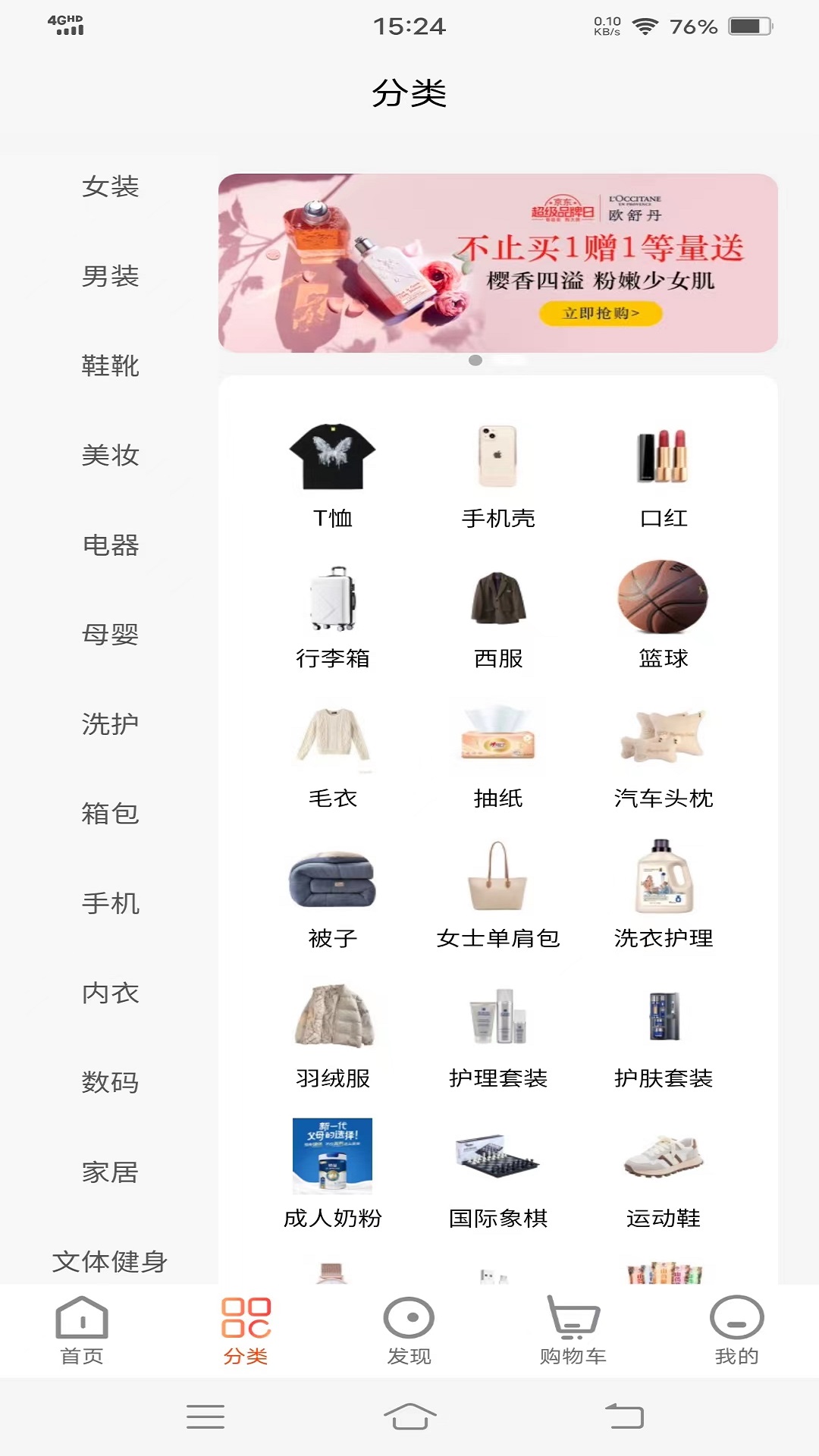Image resolution: width=819 pixels, height=1456 pixels.
Task: Open the 发现 tab
Action: tap(409, 1331)
